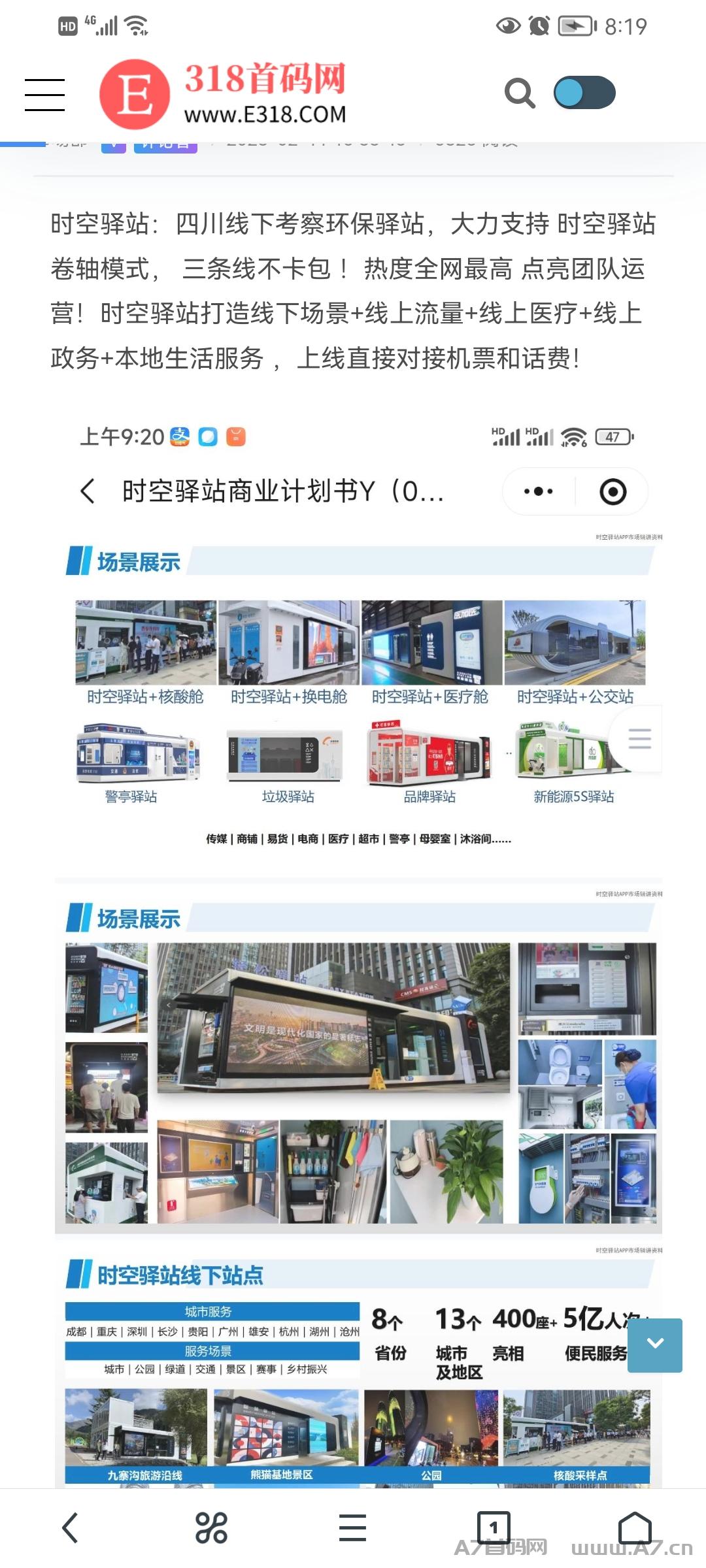
Task: Open the tab switcher showing 1 tab
Action: coord(494,1527)
